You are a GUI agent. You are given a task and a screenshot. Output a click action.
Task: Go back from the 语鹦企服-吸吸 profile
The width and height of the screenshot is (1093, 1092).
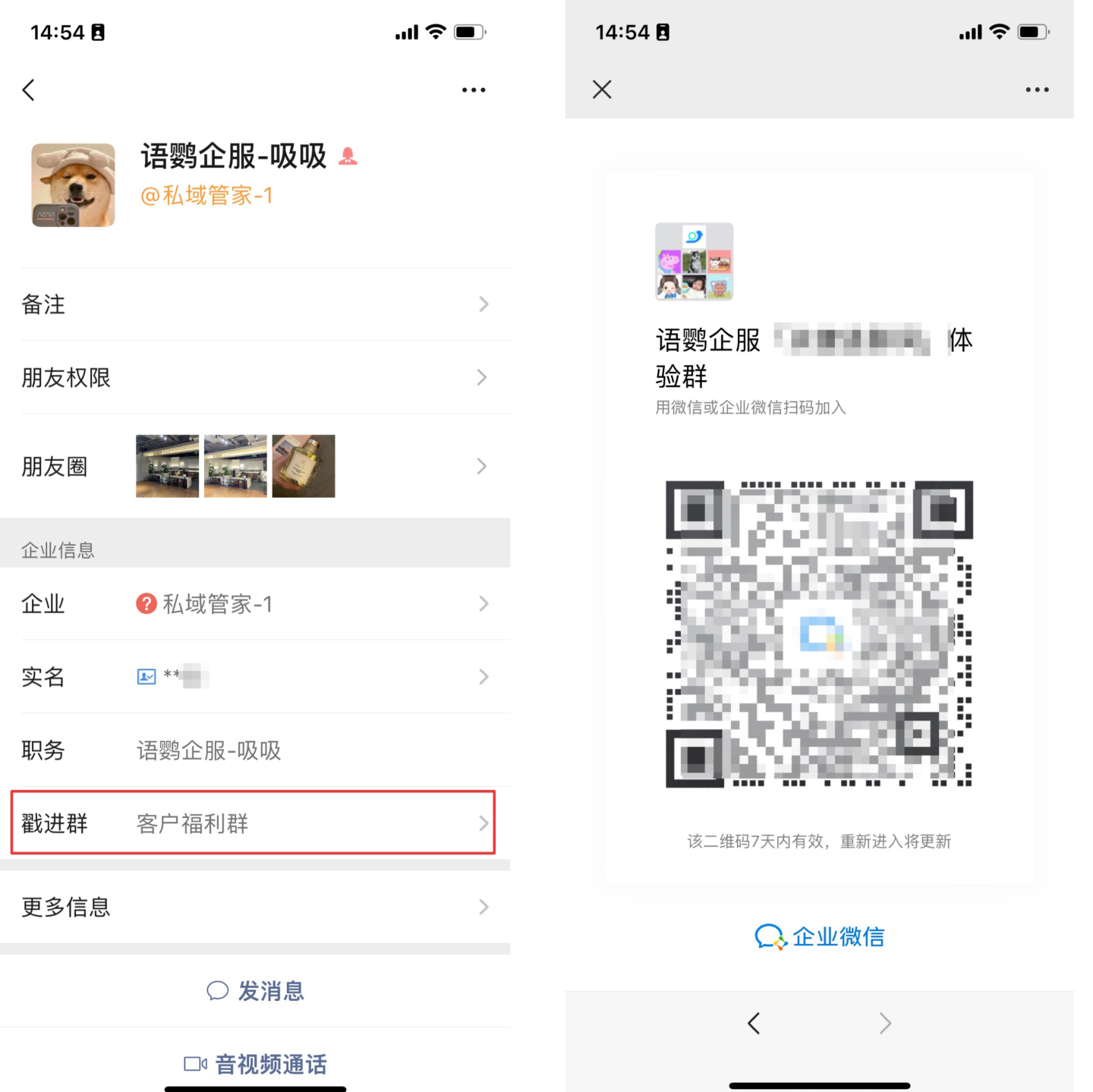coord(29,90)
